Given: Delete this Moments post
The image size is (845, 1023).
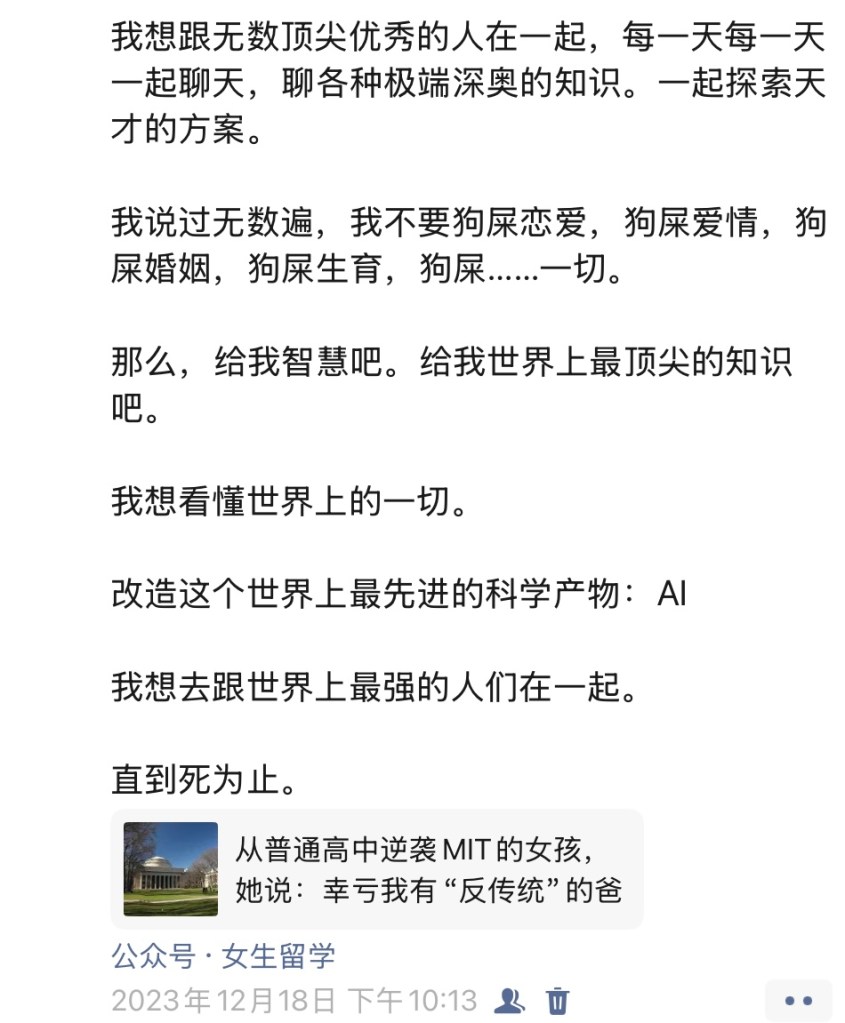Looking at the screenshot, I should tap(558, 999).
